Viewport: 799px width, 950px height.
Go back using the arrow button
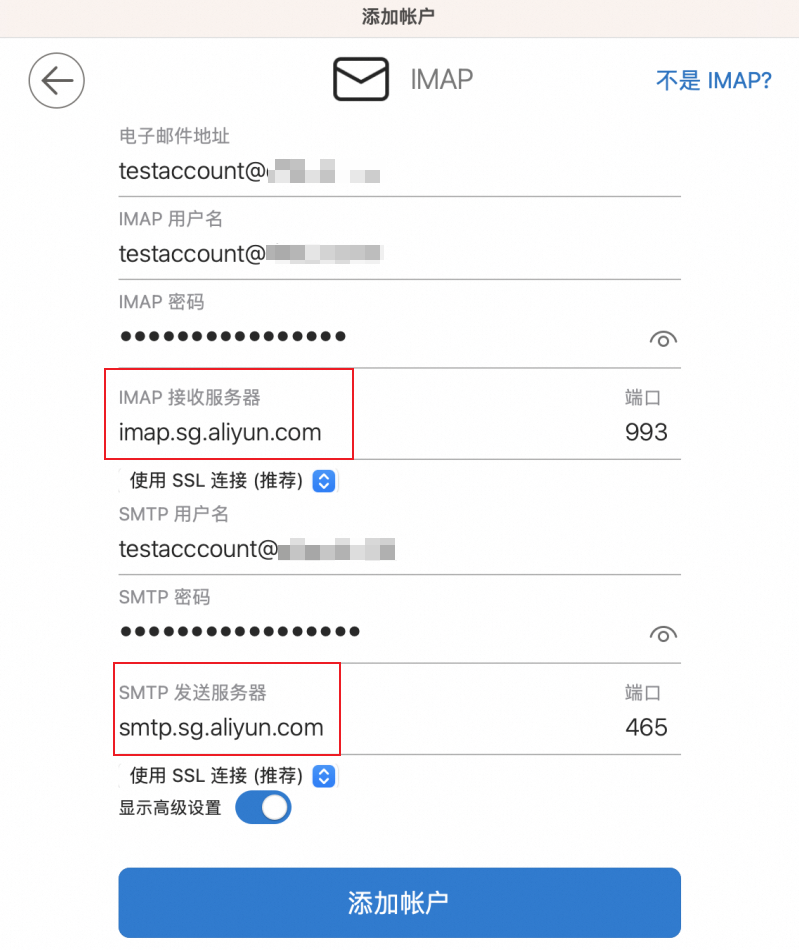[x=57, y=81]
